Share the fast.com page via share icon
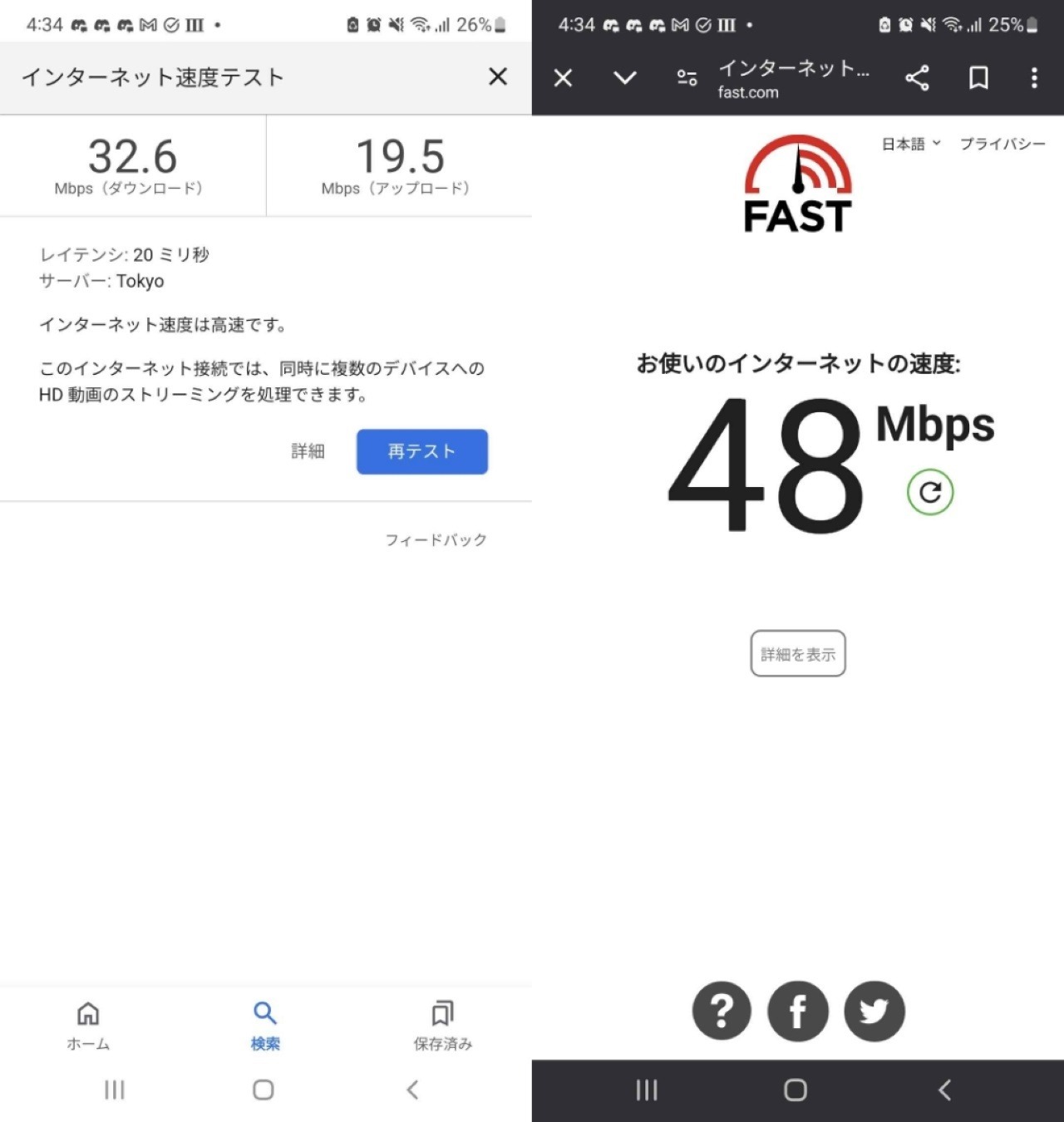 (918, 78)
